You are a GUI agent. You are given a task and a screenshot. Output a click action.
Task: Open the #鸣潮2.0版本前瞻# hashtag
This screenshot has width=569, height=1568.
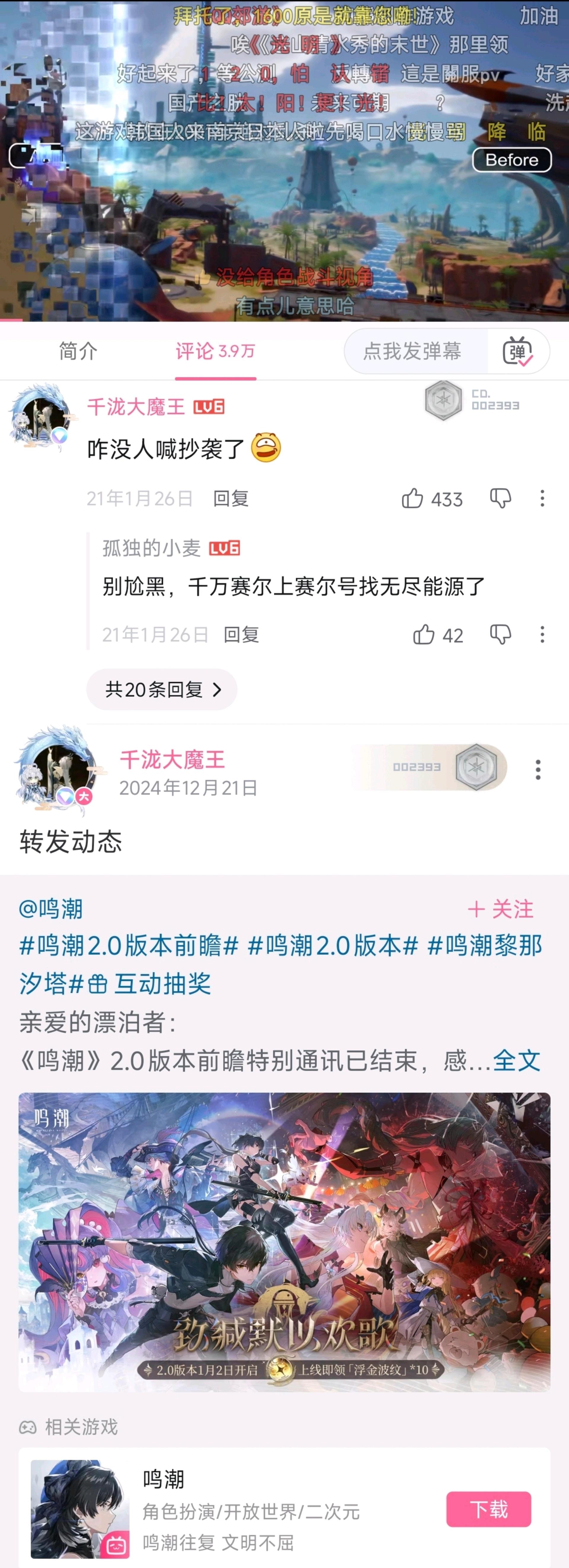coord(128,946)
